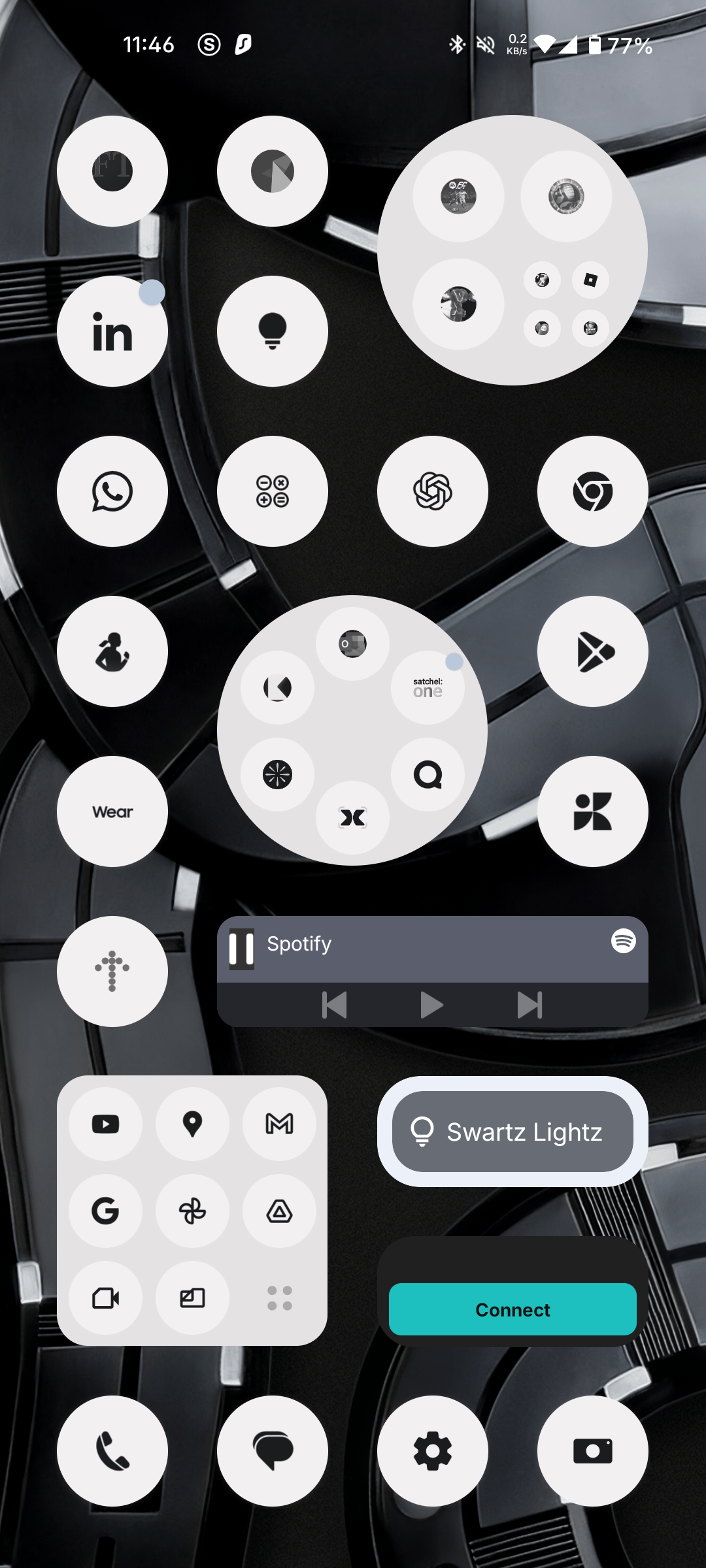Open the Messages app

pyautogui.click(x=273, y=1451)
